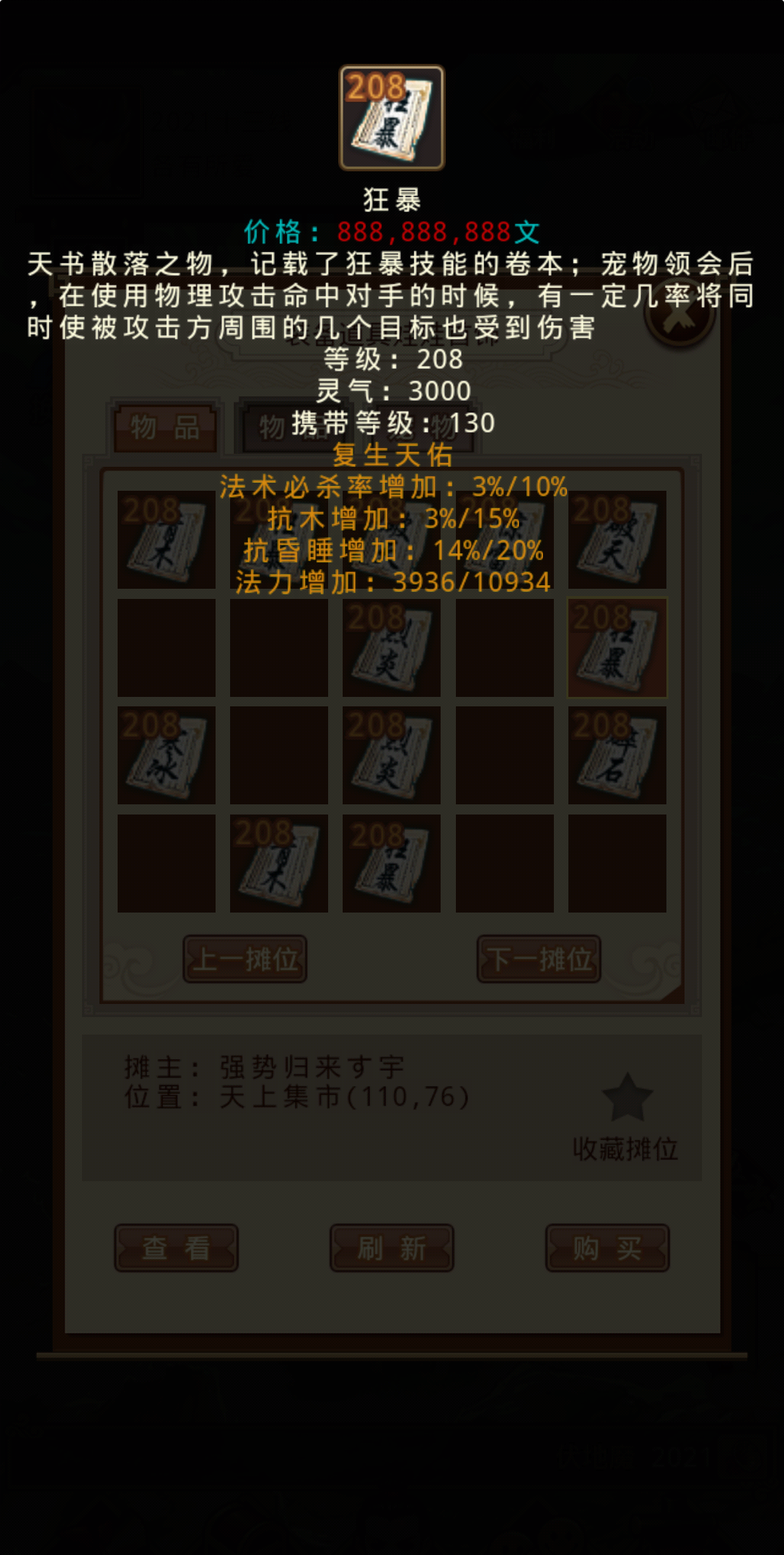Refresh the stall with 刷新
This screenshot has width=784, height=1555.
click(392, 1248)
